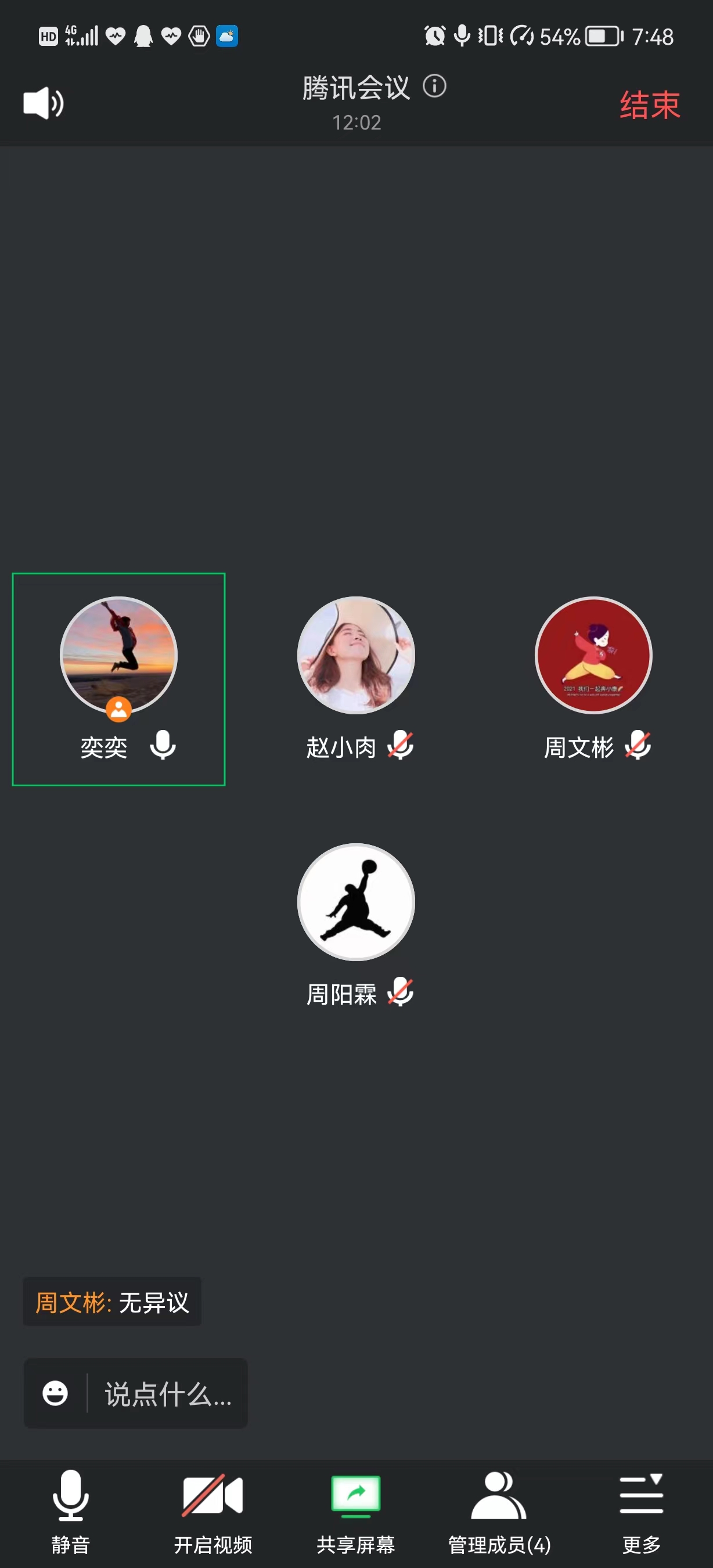
Task: Open 周文彬's chat message 无异议
Action: [112, 1302]
